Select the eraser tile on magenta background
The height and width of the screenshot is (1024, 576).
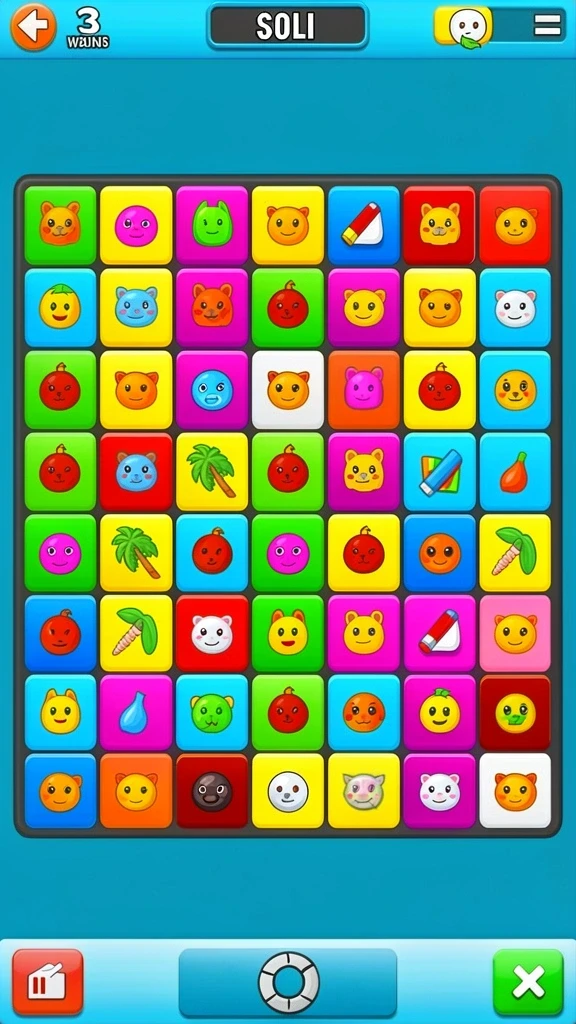(440, 633)
